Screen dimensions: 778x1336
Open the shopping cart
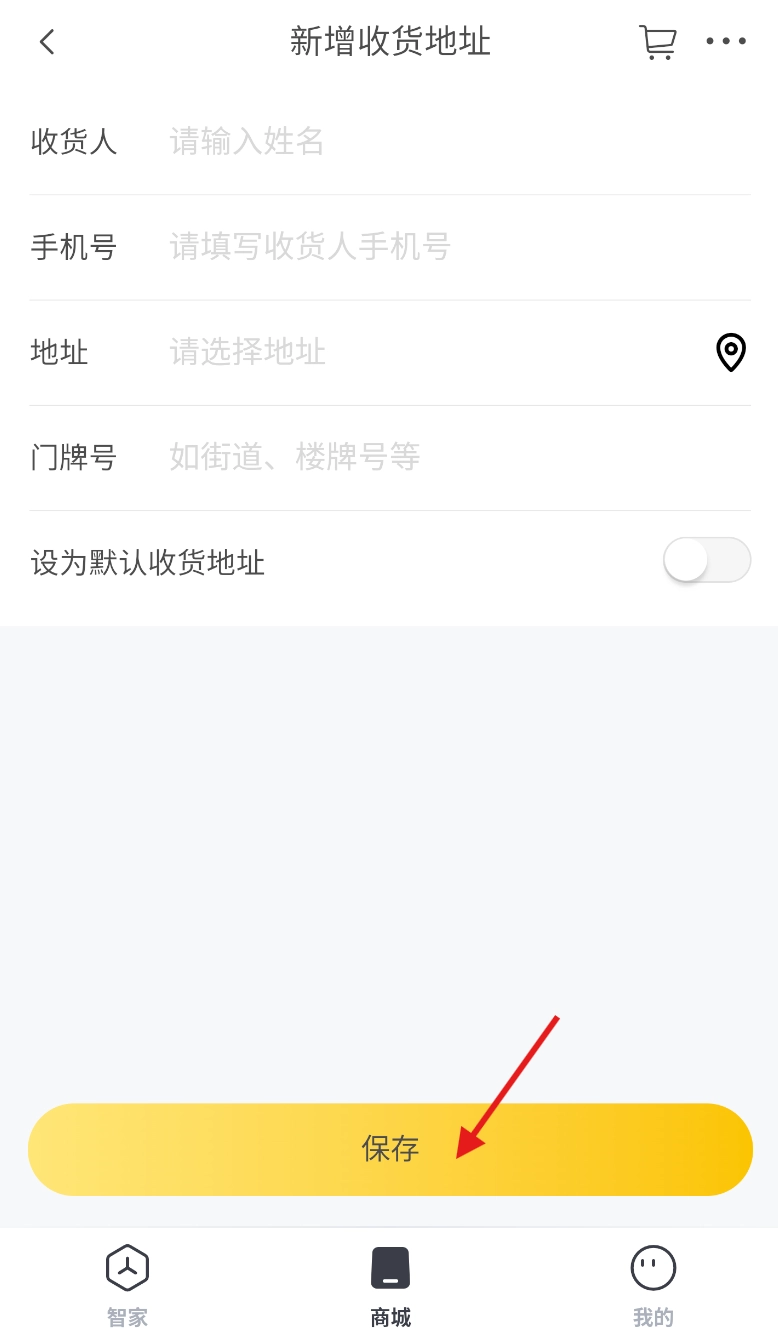point(657,42)
